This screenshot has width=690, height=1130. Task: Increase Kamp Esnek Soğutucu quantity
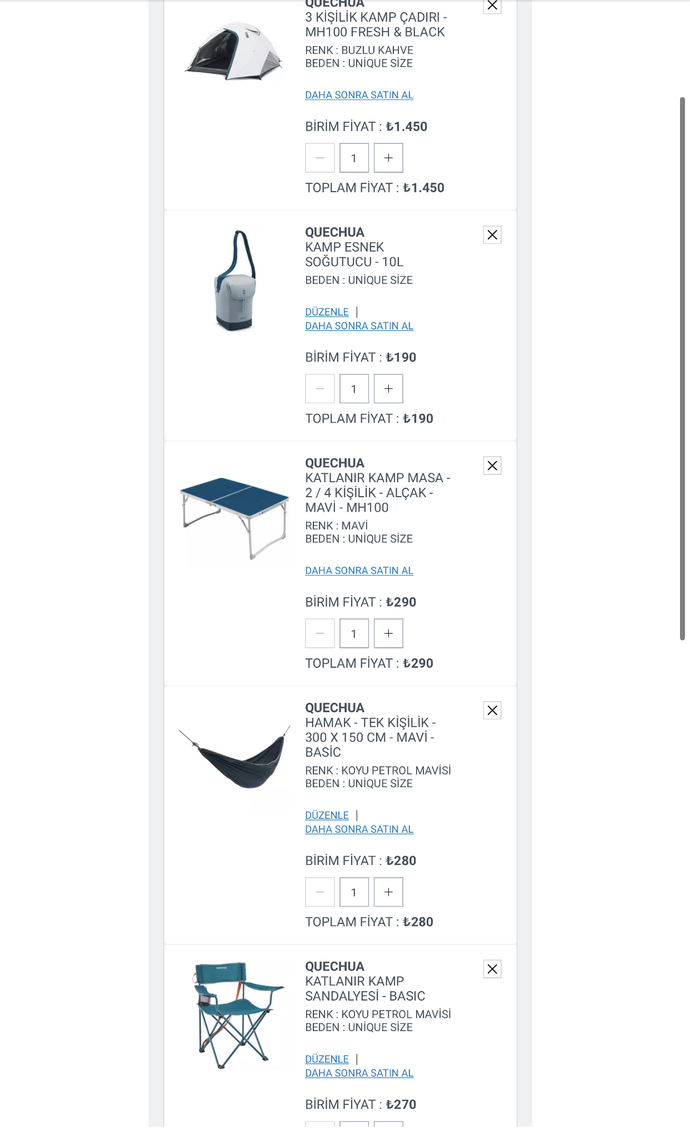pyautogui.click(x=388, y=389)
